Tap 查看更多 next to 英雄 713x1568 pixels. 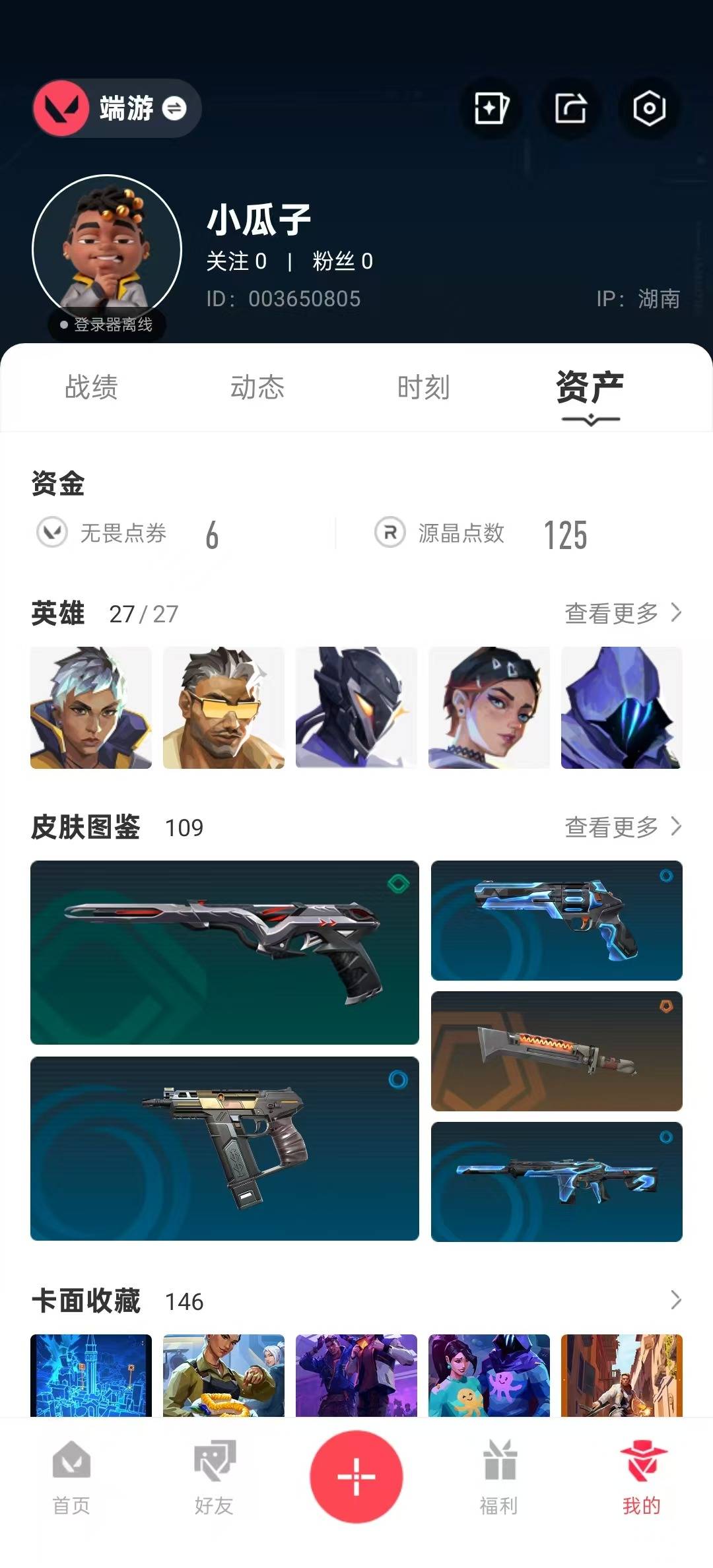point(623,613)
